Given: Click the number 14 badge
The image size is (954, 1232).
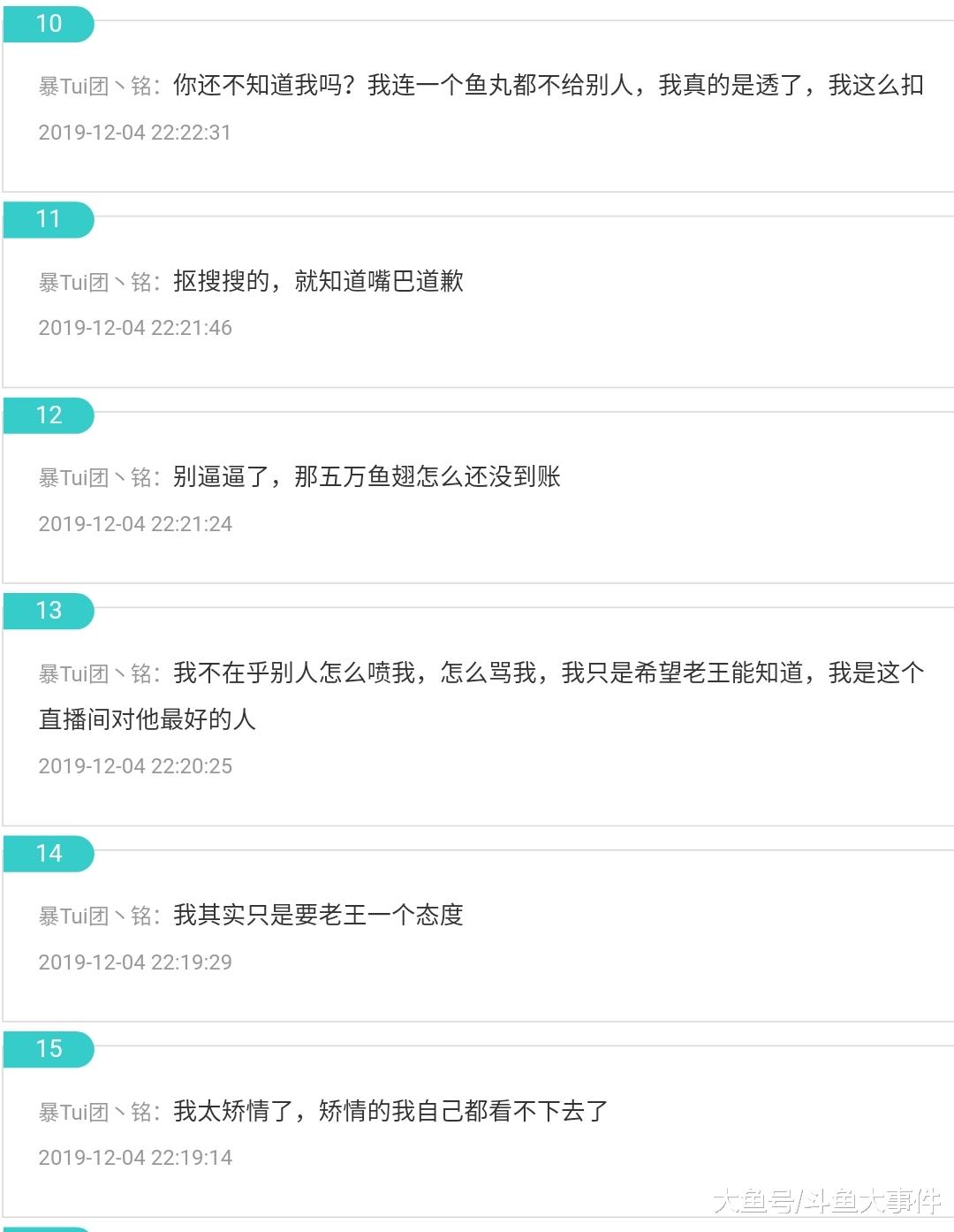Looking at the screenshot, I should (49, 853).
